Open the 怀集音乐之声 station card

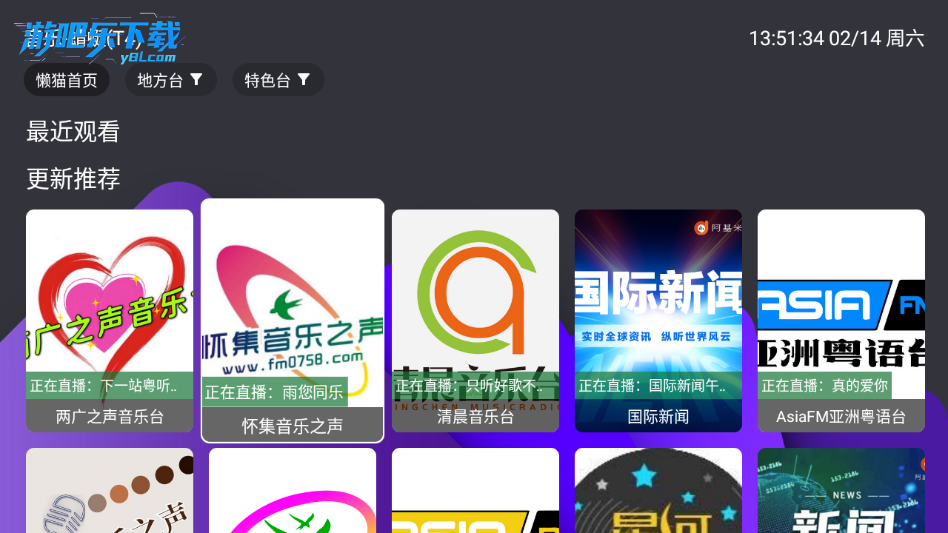coord(292,320)
